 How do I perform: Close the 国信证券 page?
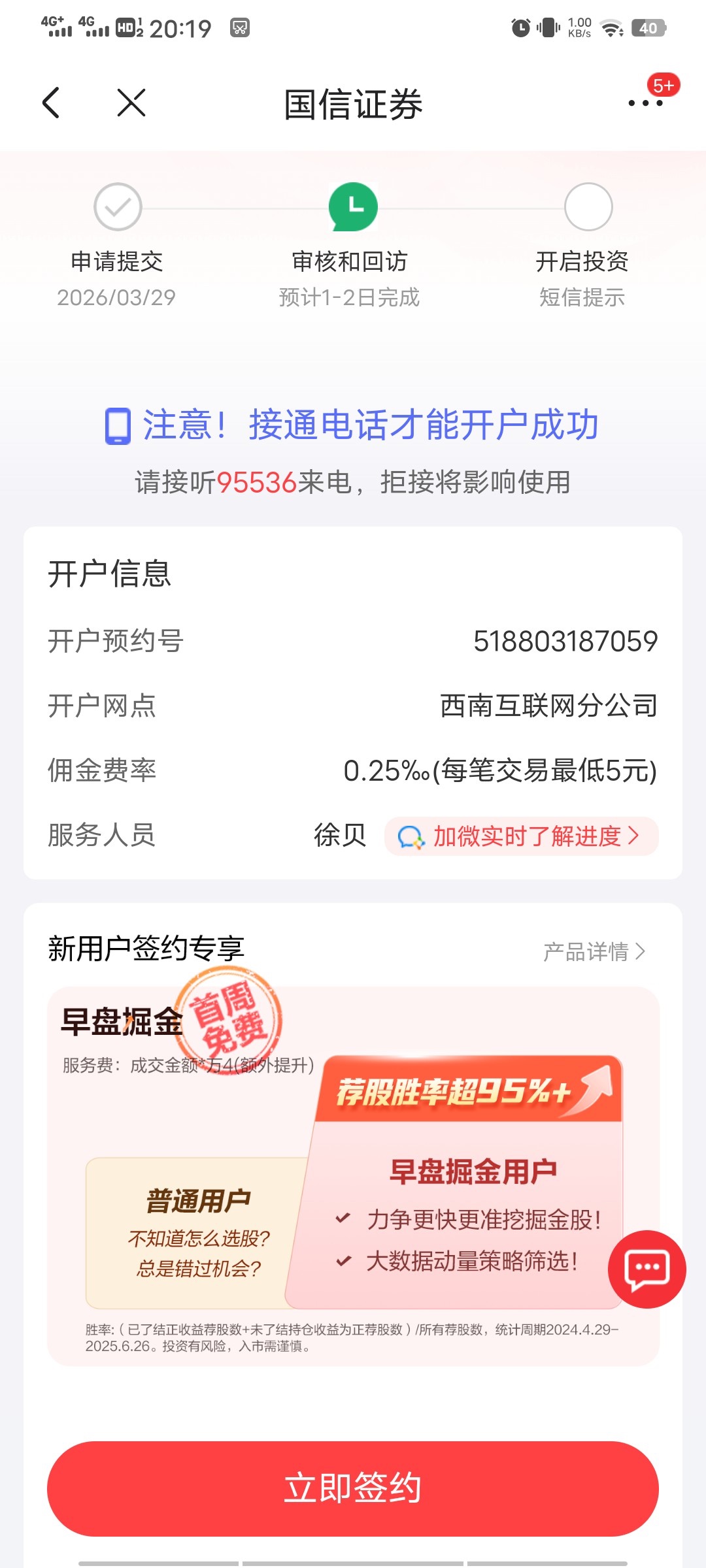tap(131, 103)
